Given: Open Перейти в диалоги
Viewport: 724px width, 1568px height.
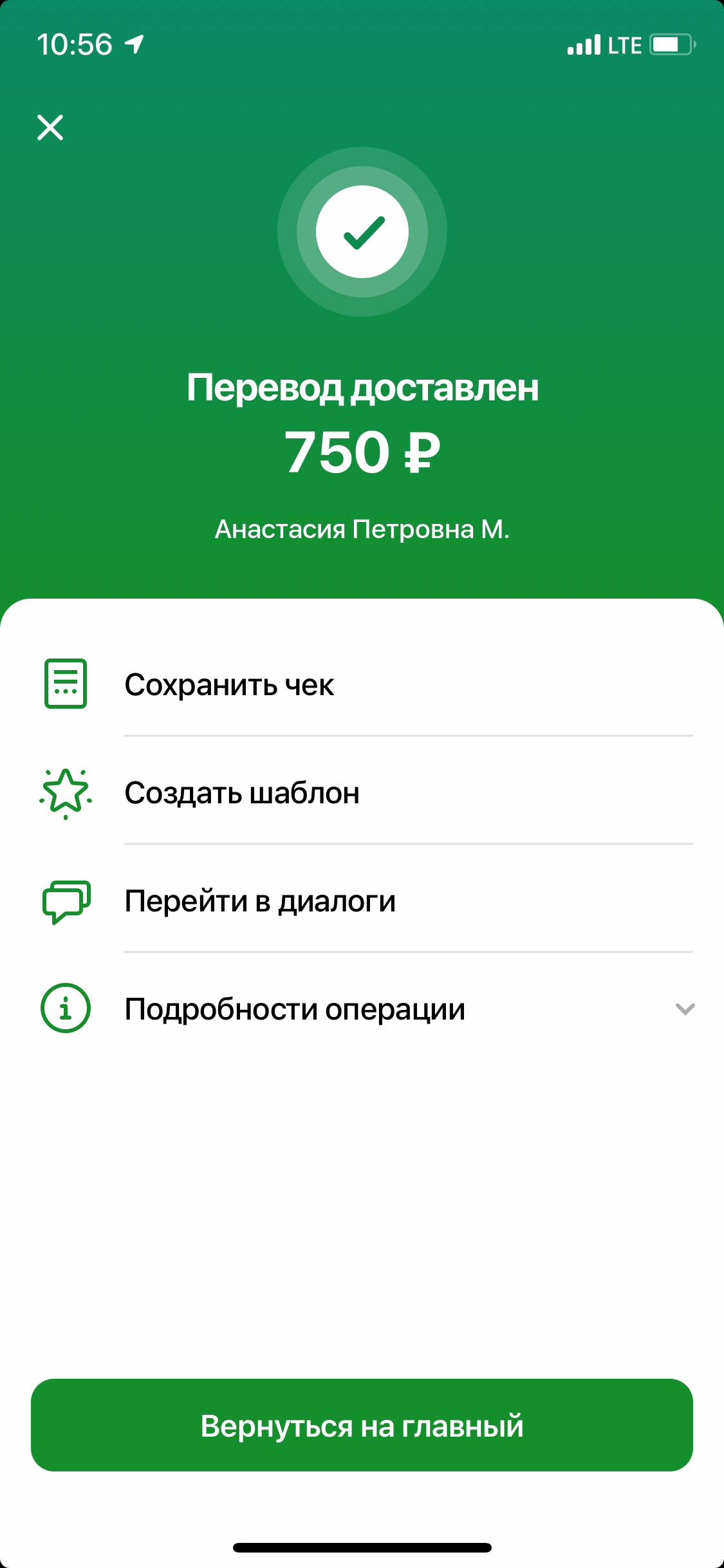Looking at the screenshot, I should (x=362, y=901).
